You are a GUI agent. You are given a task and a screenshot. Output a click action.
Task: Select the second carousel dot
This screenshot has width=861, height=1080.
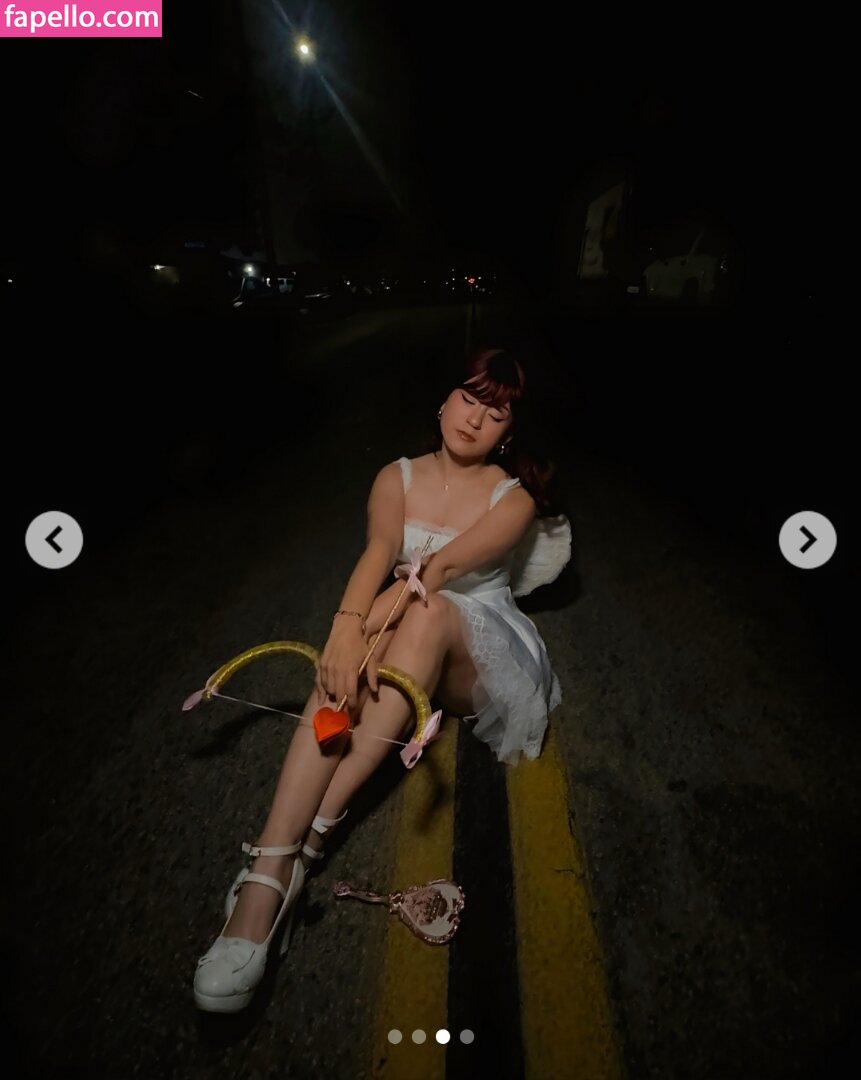(x=419, y=1037)
